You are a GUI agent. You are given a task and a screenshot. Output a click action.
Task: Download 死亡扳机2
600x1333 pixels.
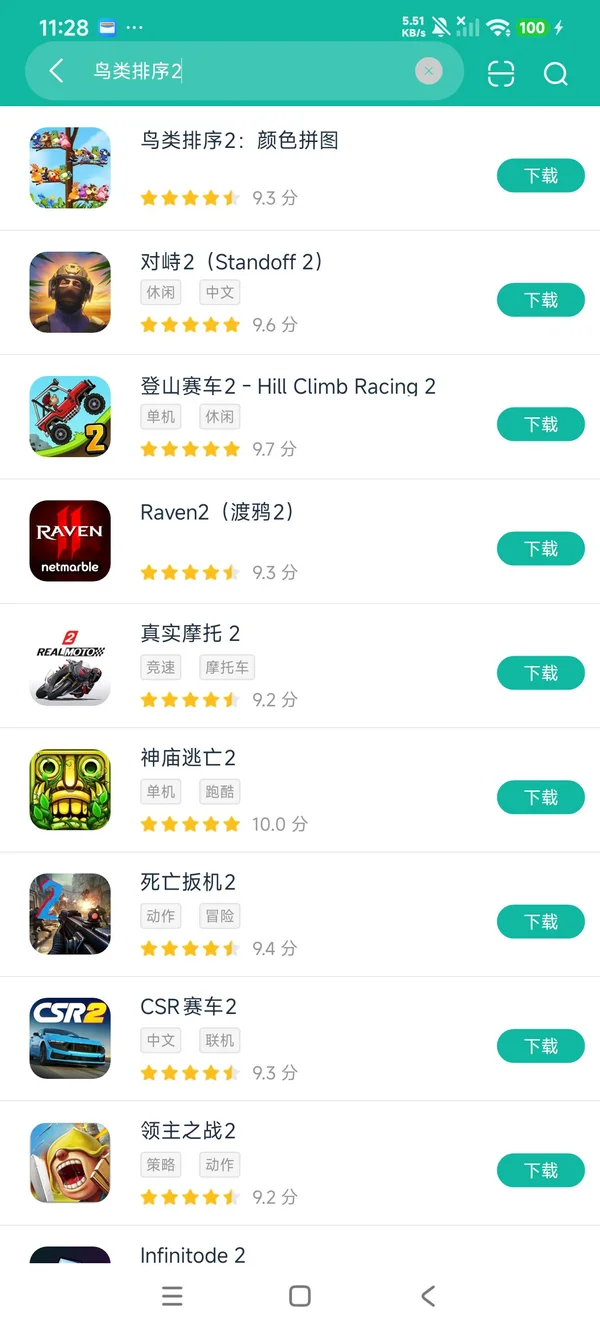540,922
